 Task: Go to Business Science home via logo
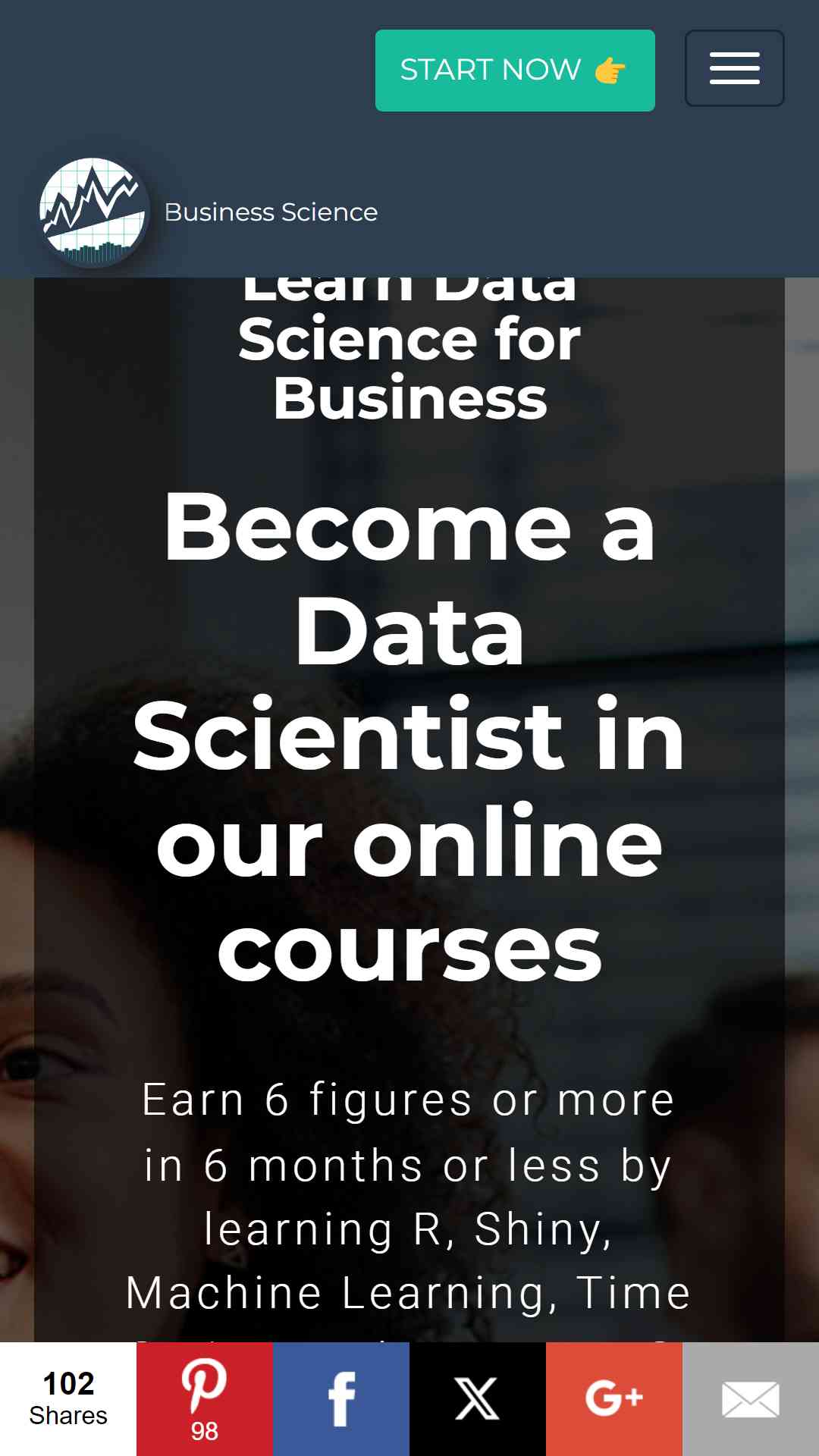click(93, 212)
